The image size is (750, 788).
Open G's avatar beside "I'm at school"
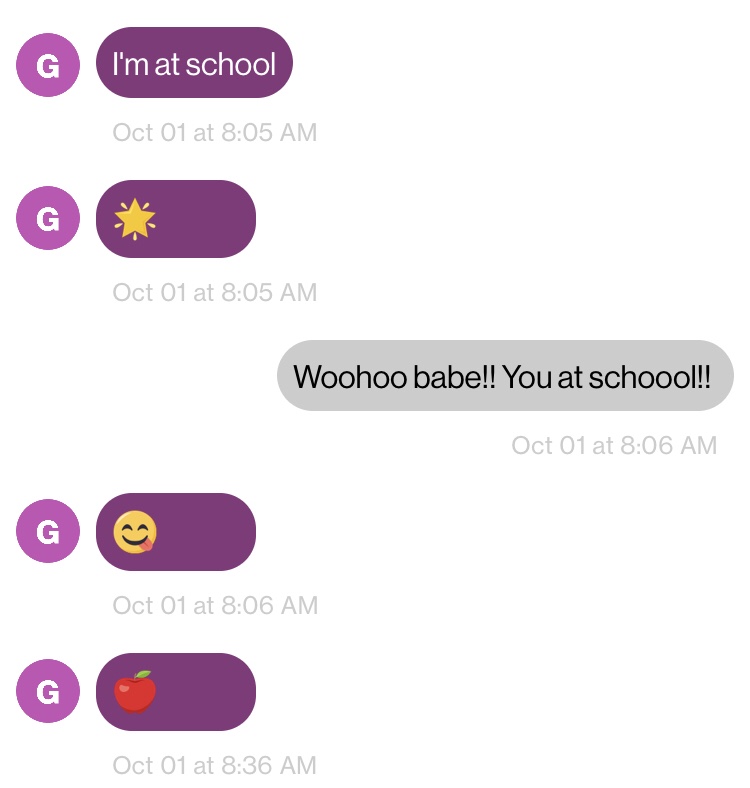(x=48, y=65)
